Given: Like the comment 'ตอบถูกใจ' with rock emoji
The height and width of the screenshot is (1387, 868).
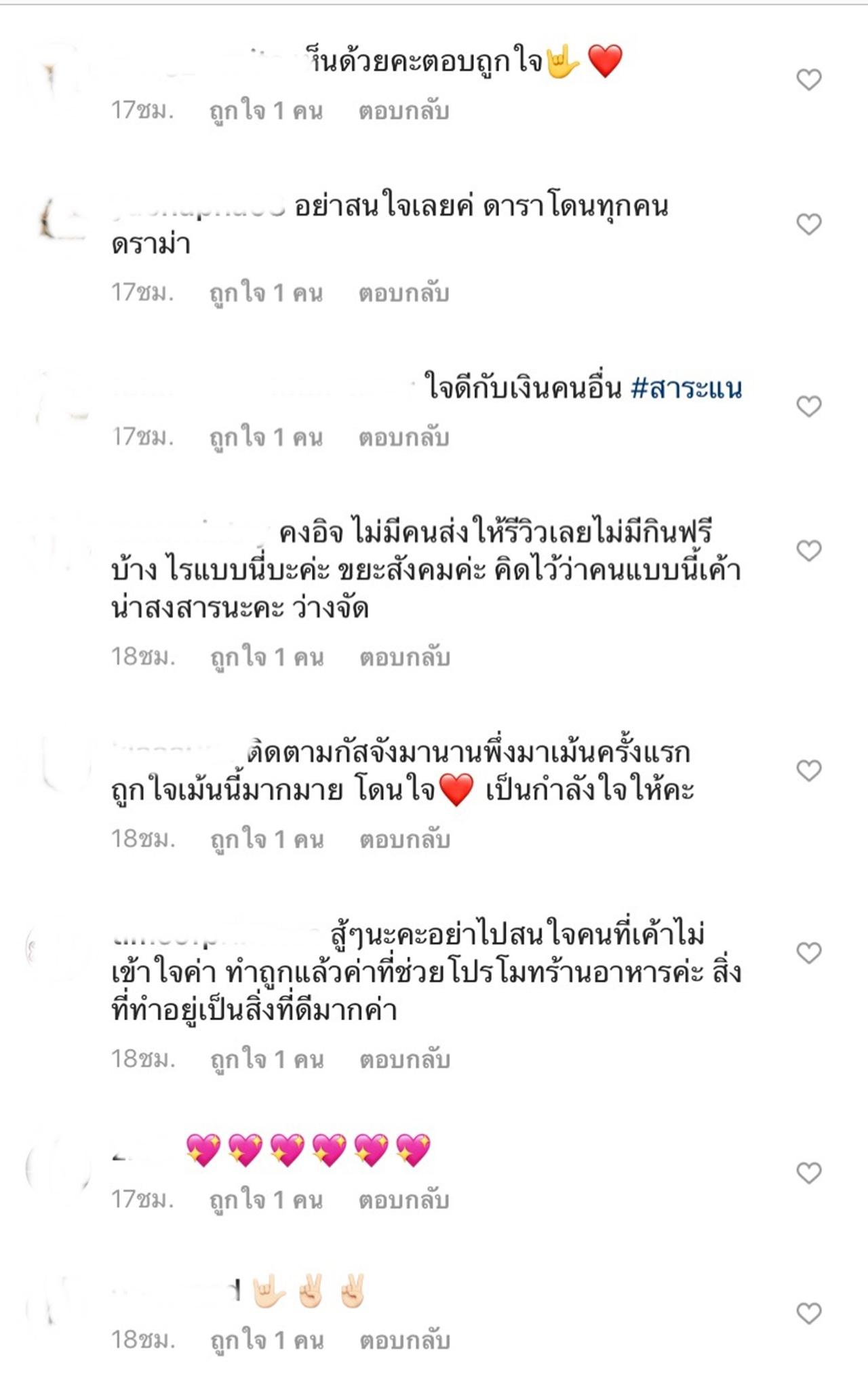Looking at the screenshot, I should (x=808, y=80).
